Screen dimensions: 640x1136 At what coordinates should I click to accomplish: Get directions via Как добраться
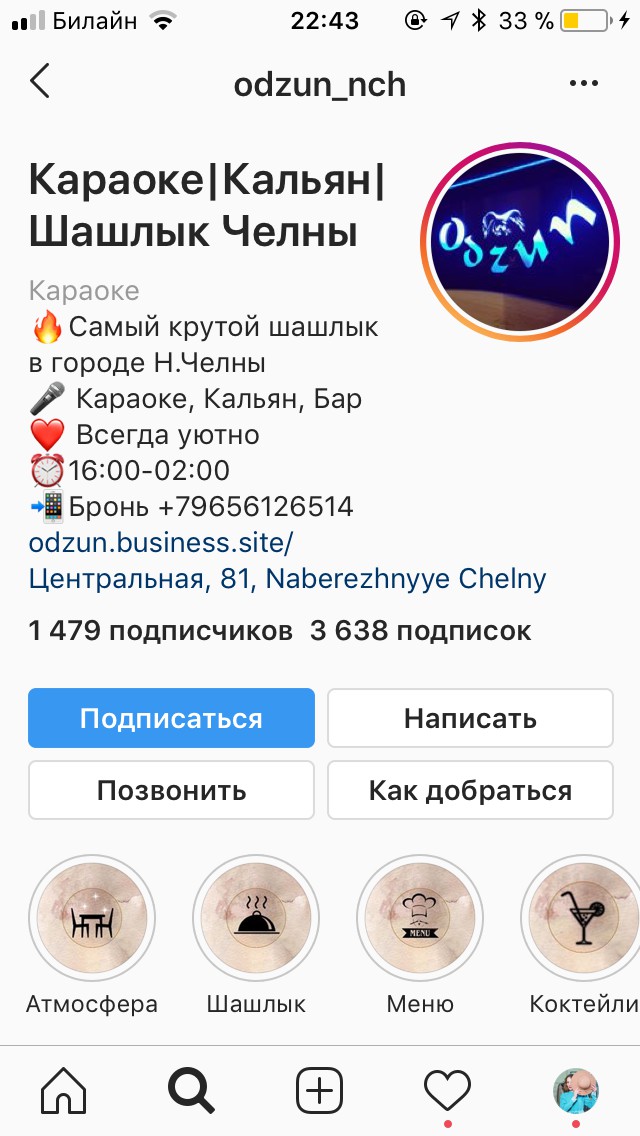470,790
